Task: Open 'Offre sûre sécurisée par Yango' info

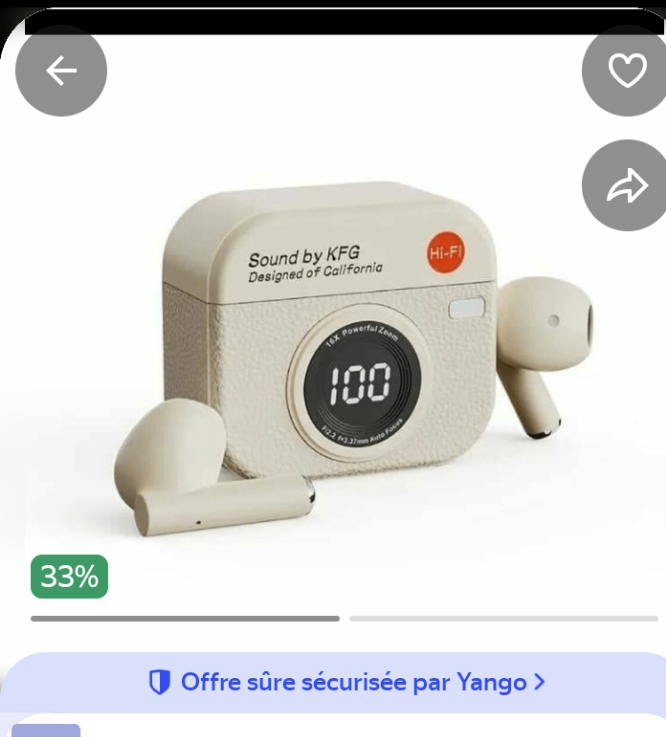Action: coord(347,682)
